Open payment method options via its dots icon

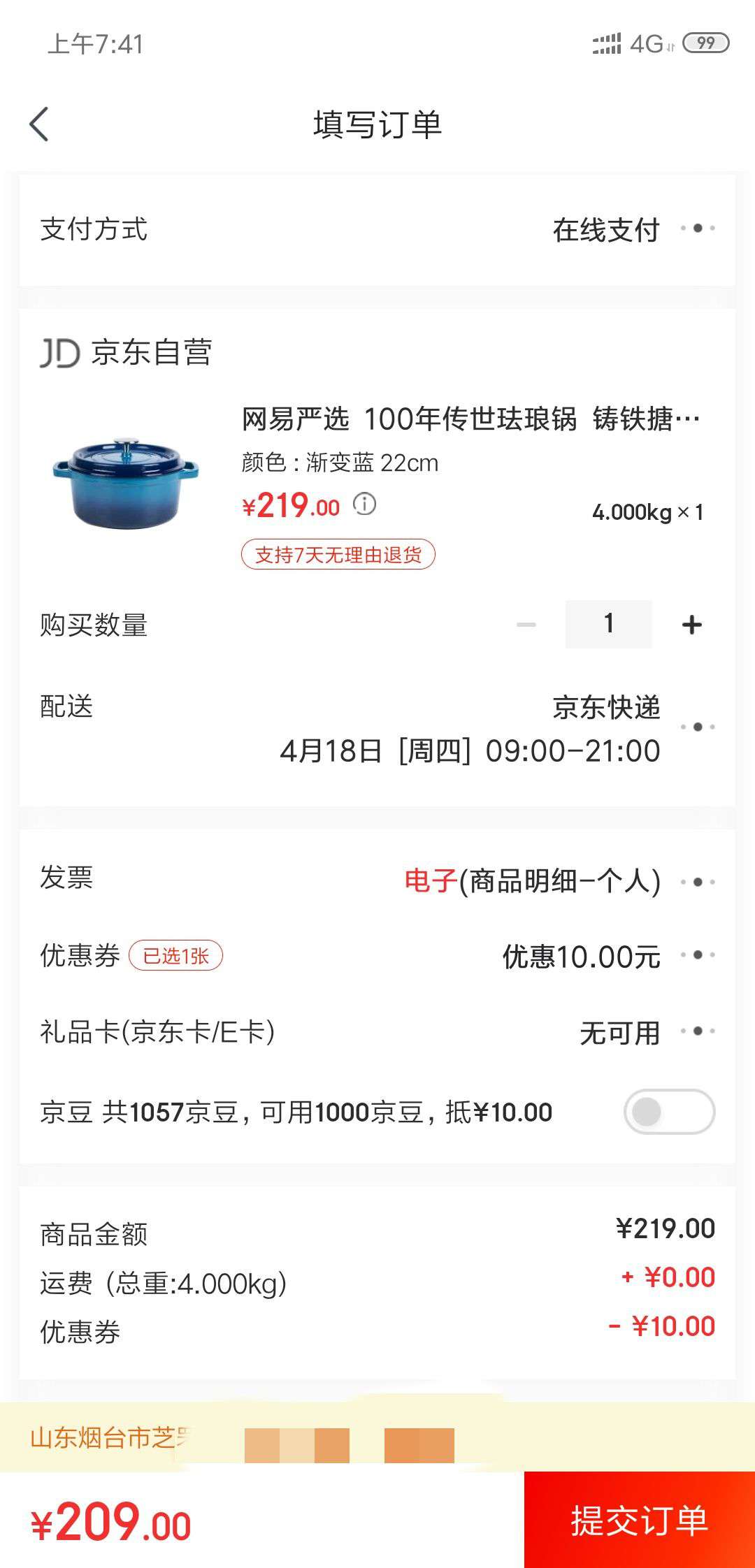[699, 229]
